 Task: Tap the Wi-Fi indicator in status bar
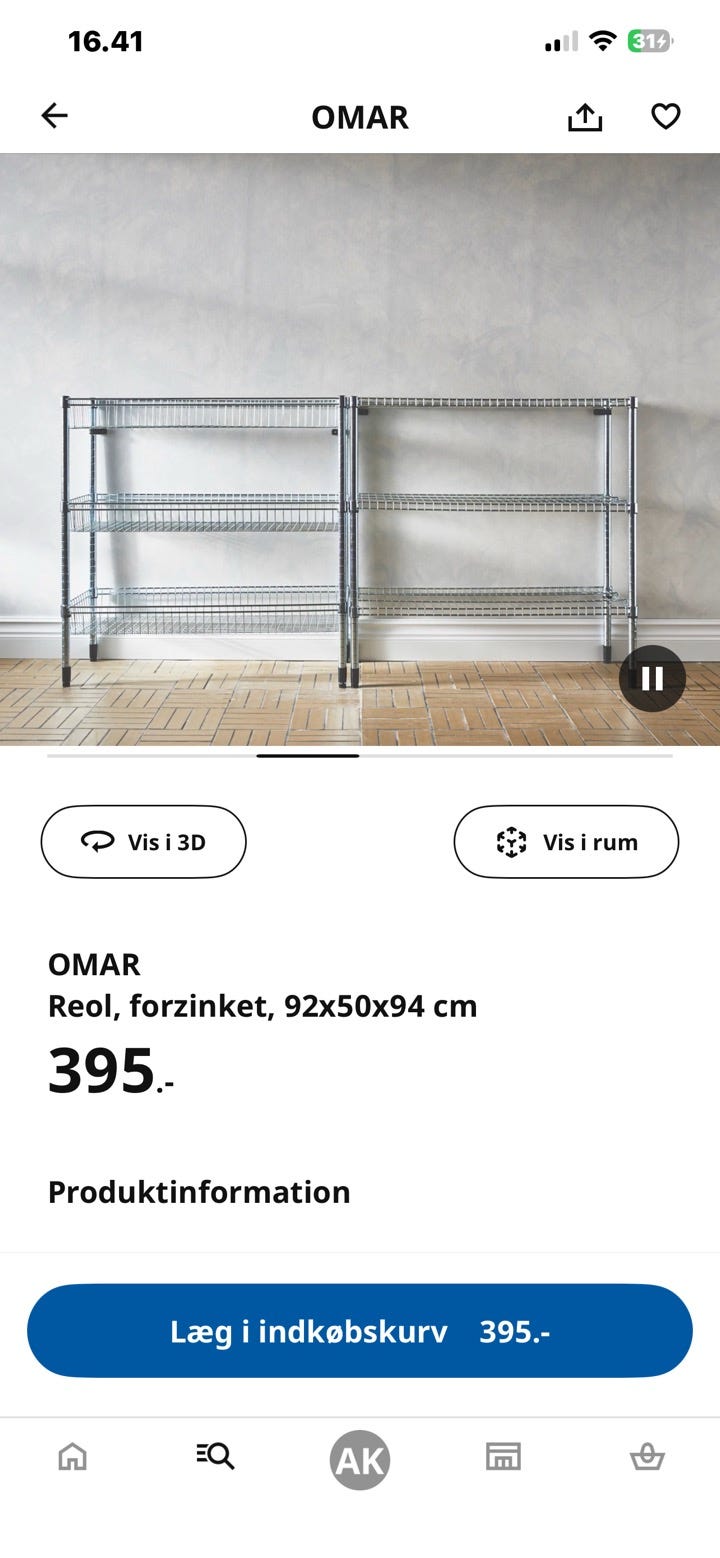[601, 40]
